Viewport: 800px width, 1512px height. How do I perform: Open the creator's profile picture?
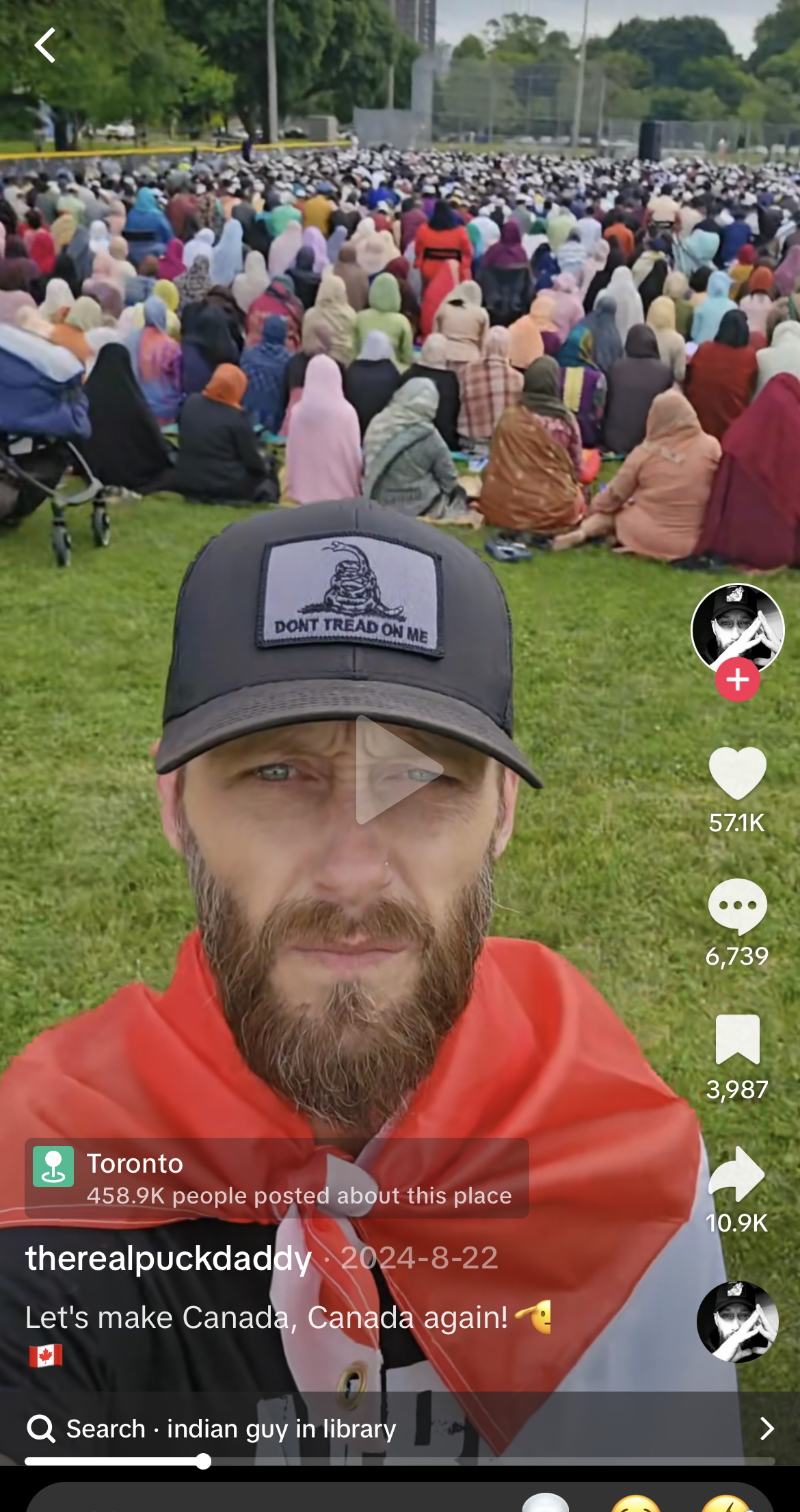click(737, 628)
